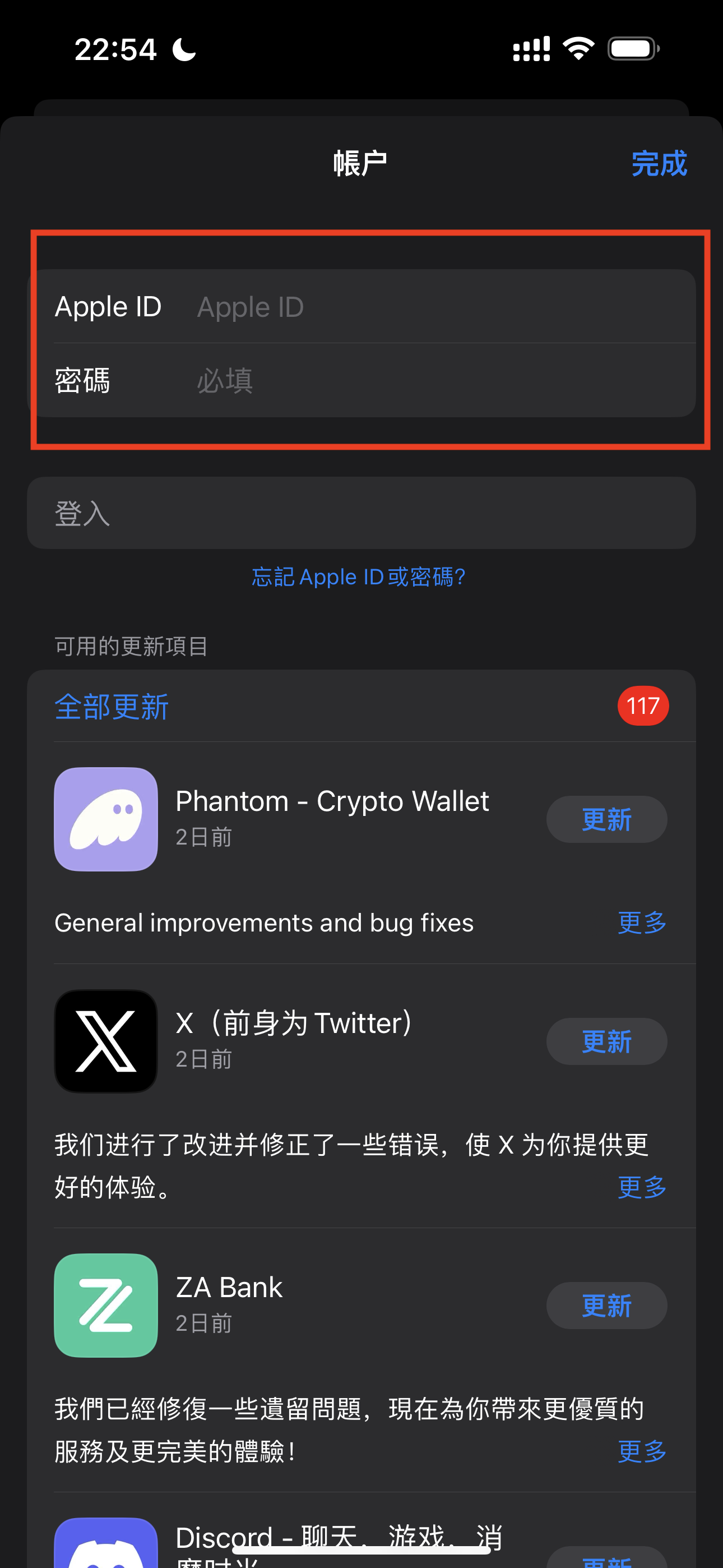Image resolution: width=723 pixels, height=1568 pixels.
Task: Open 忘記 Apple ID 或密碼 link
Action: 359,577
